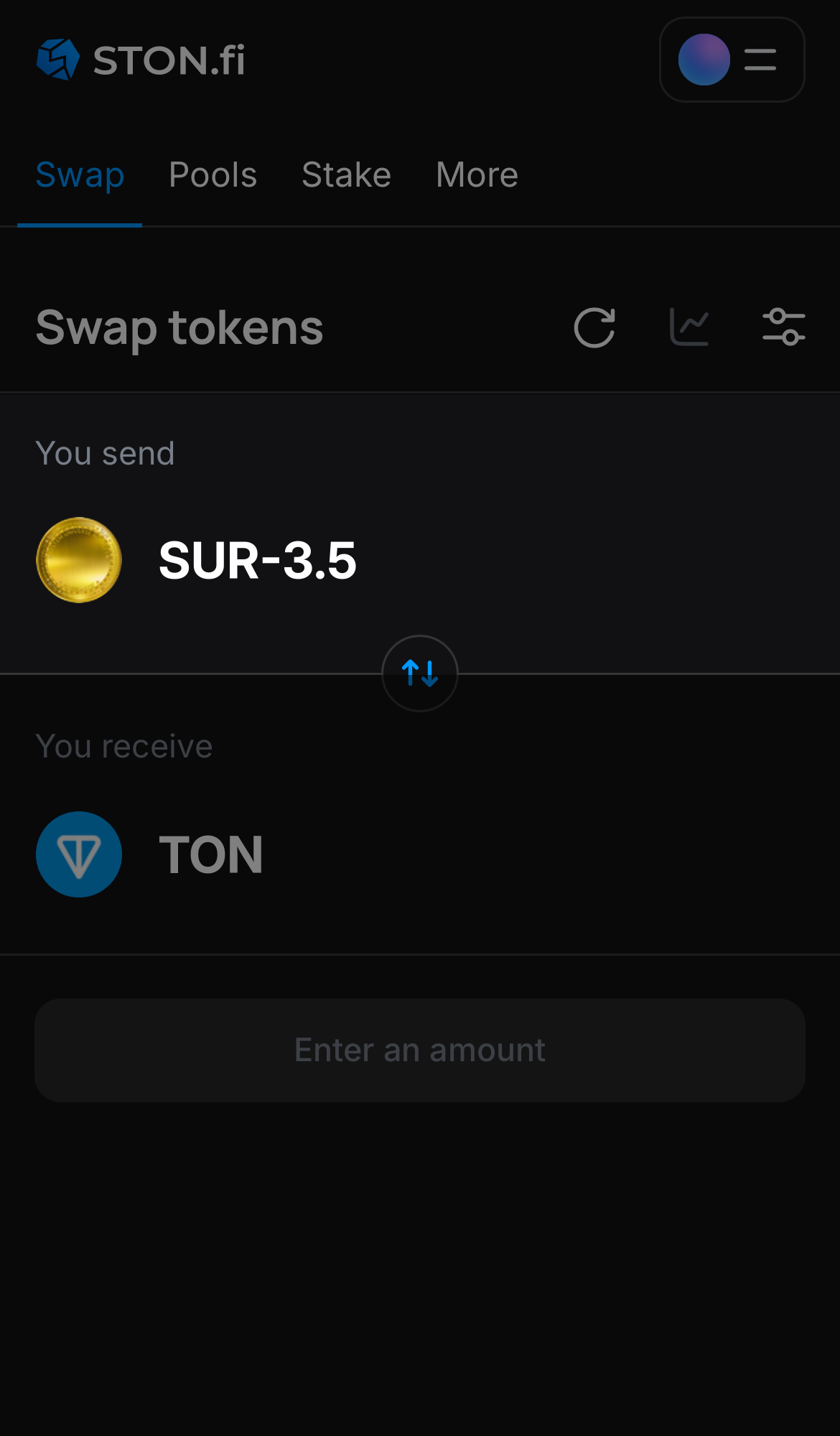Viewport: 840px width, 1436px height.
Task: Choose the SUR-3.5 send token
Action: 197,560
